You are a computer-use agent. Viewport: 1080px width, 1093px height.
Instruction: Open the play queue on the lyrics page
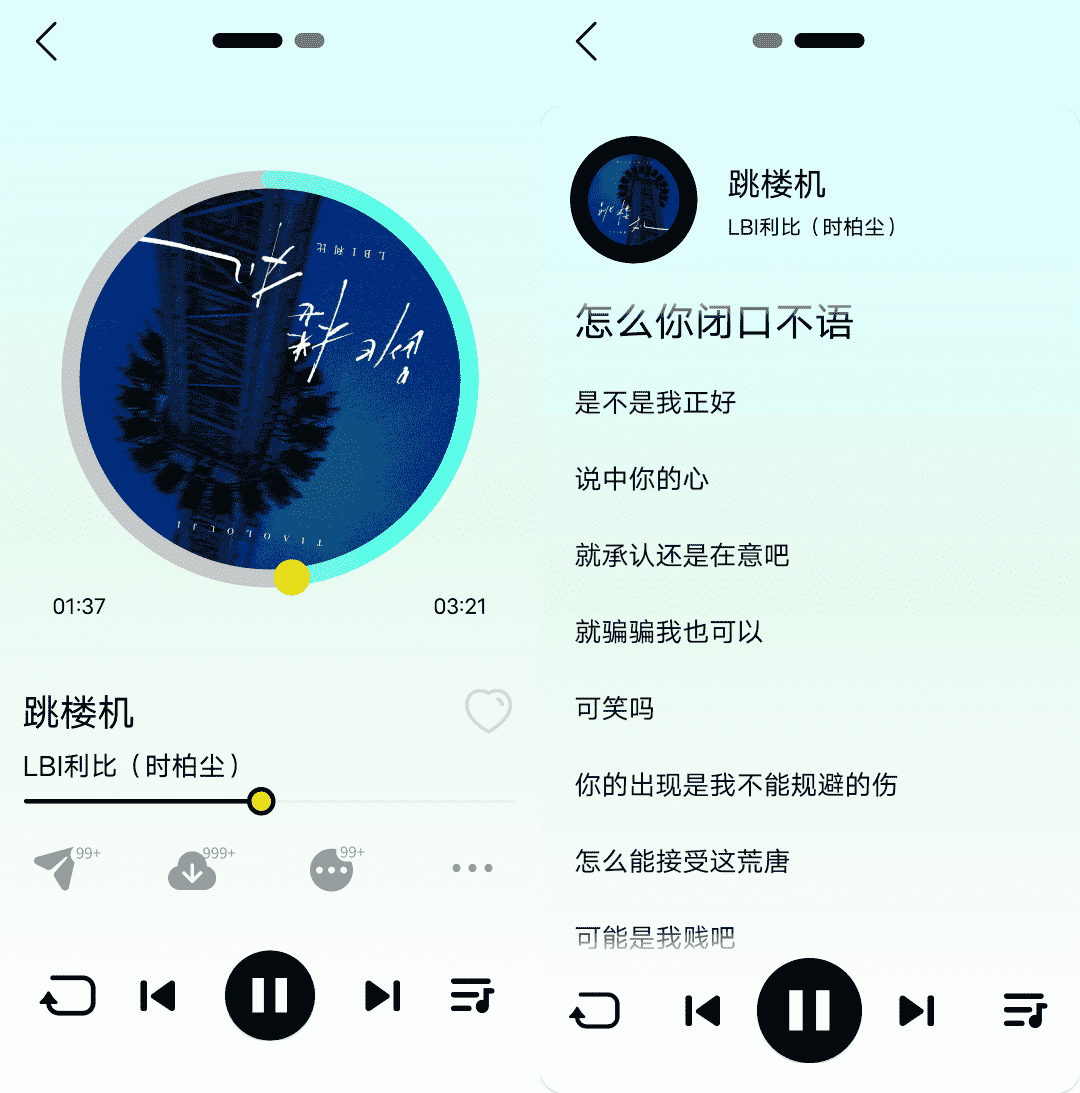1024,1011
